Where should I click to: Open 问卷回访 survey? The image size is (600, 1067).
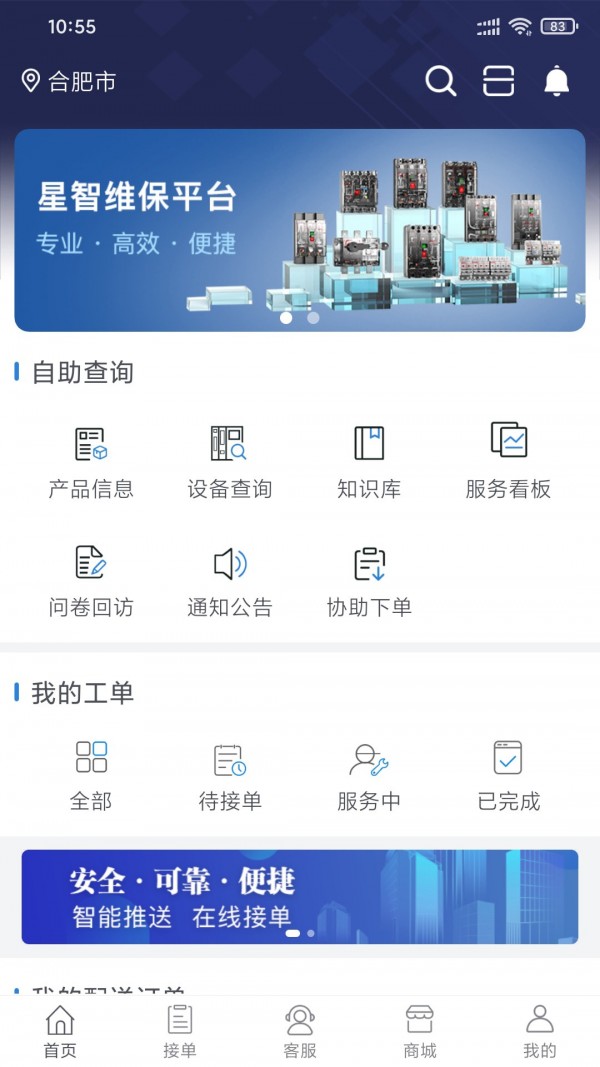point(91,580)
